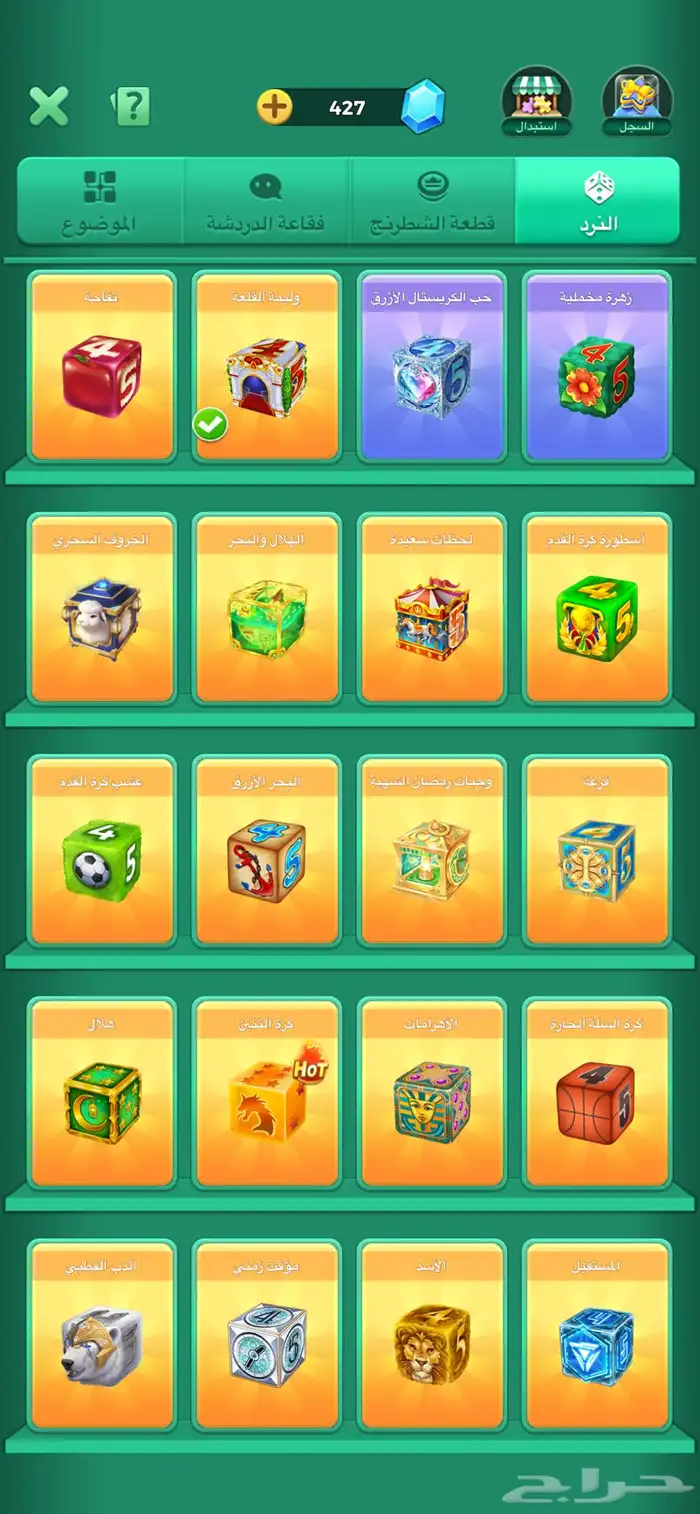The width and height of the screenshot is (700, 1514).
Task: Open the الخروف السحري sheep dice
Action: coord(103,609)
